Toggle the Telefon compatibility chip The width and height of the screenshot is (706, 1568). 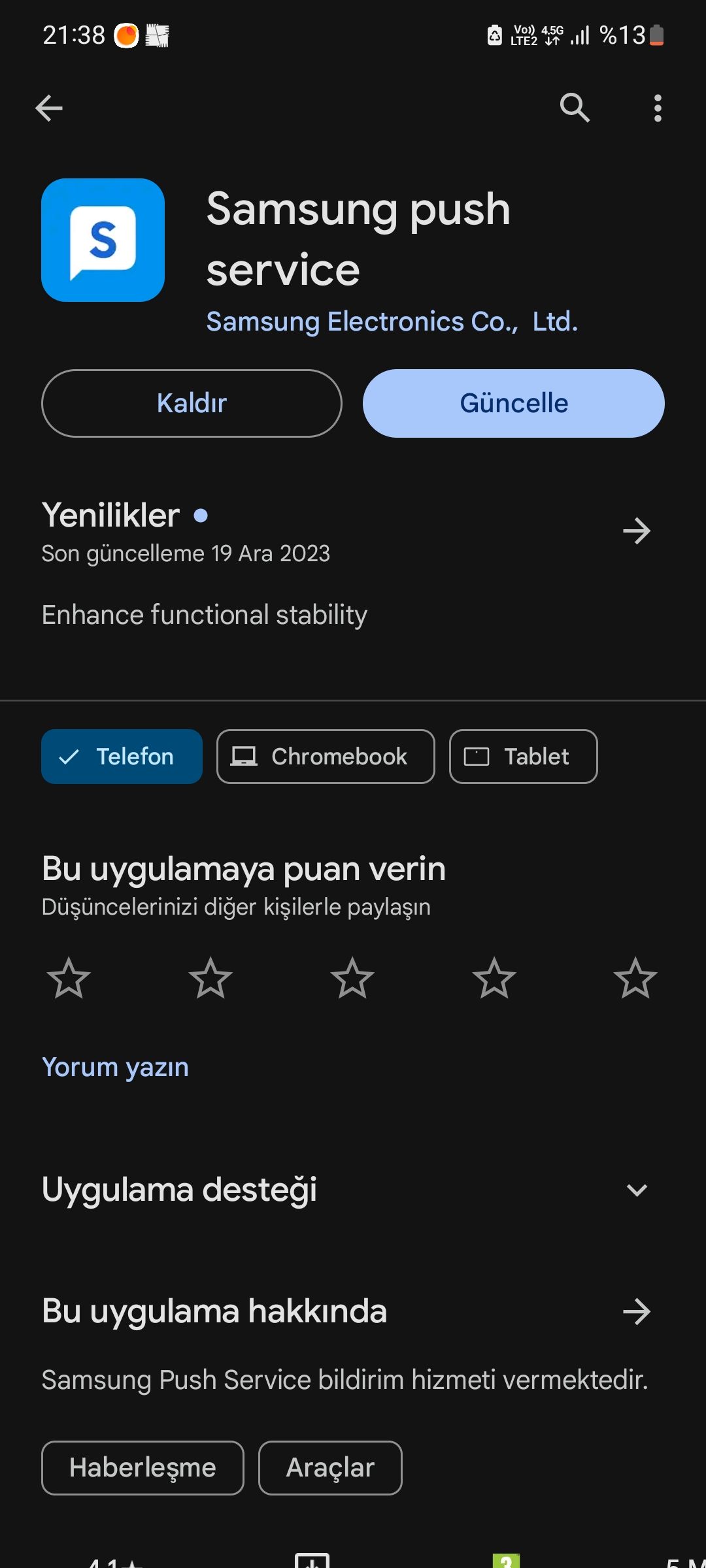pyautogui.click(x=121, y=756)
